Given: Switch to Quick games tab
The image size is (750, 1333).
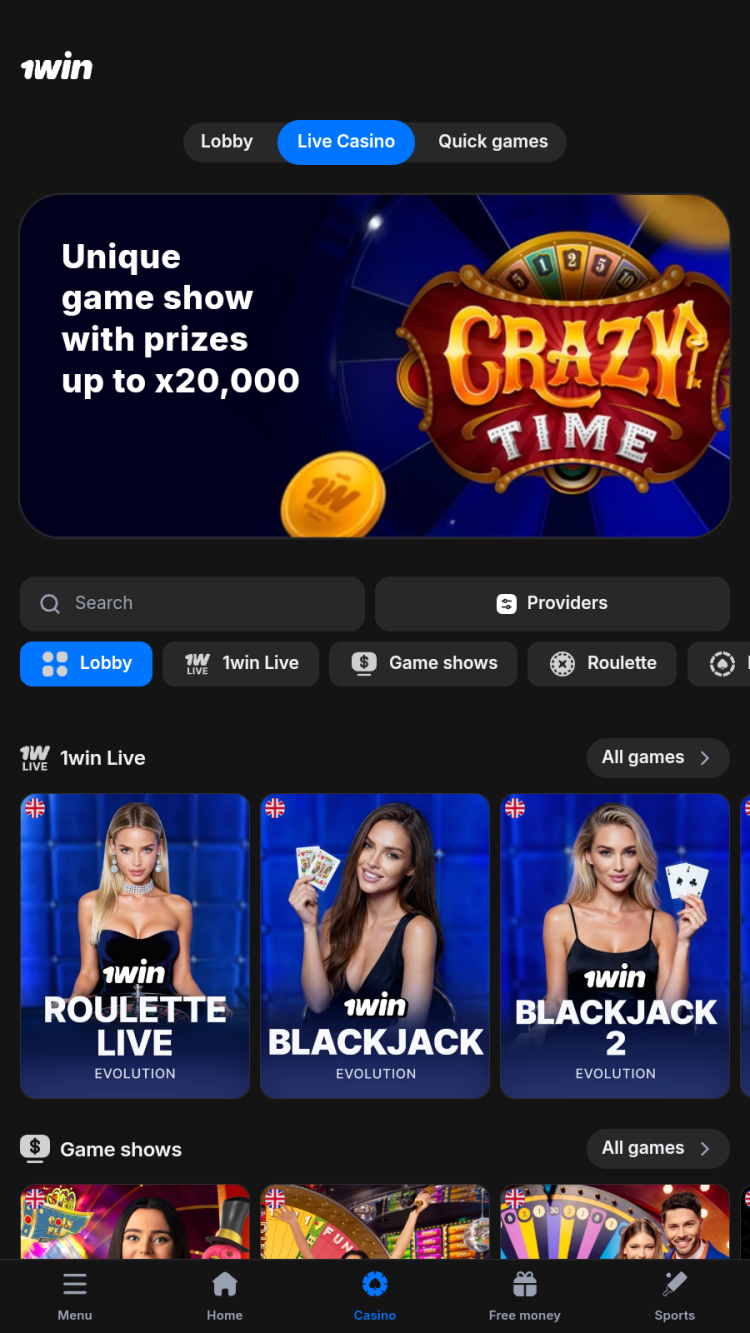Looking at the screenshot, I should [492, 142].
